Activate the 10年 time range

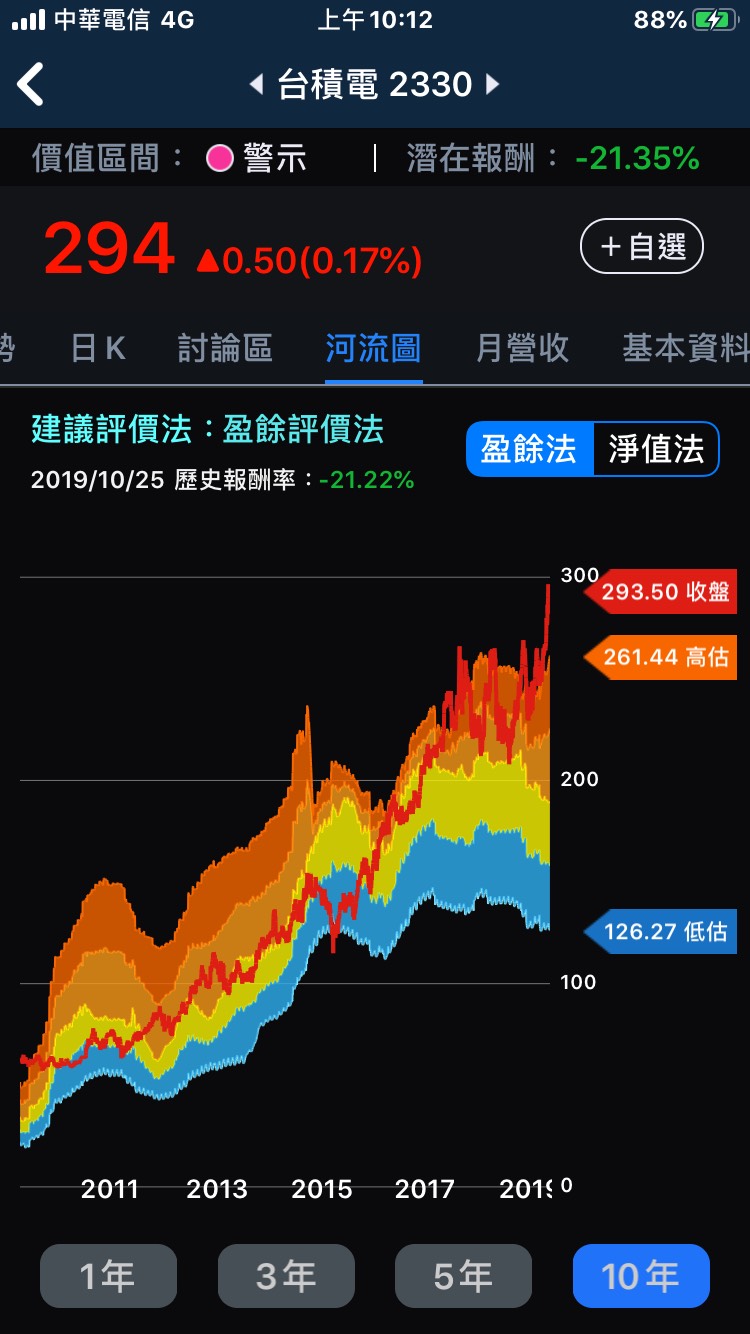(x=641, y=1276)
